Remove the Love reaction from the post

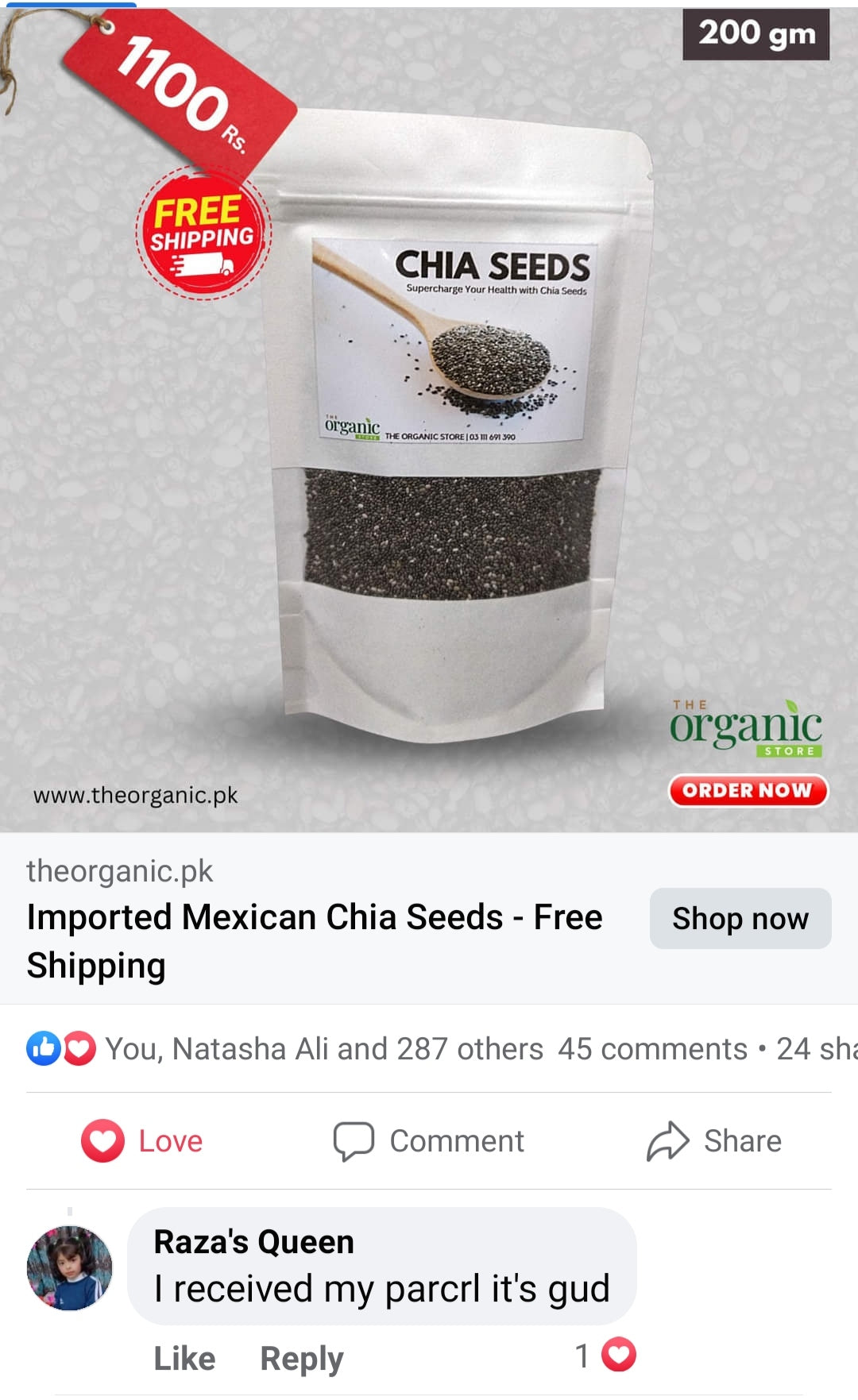[143, 1141]
